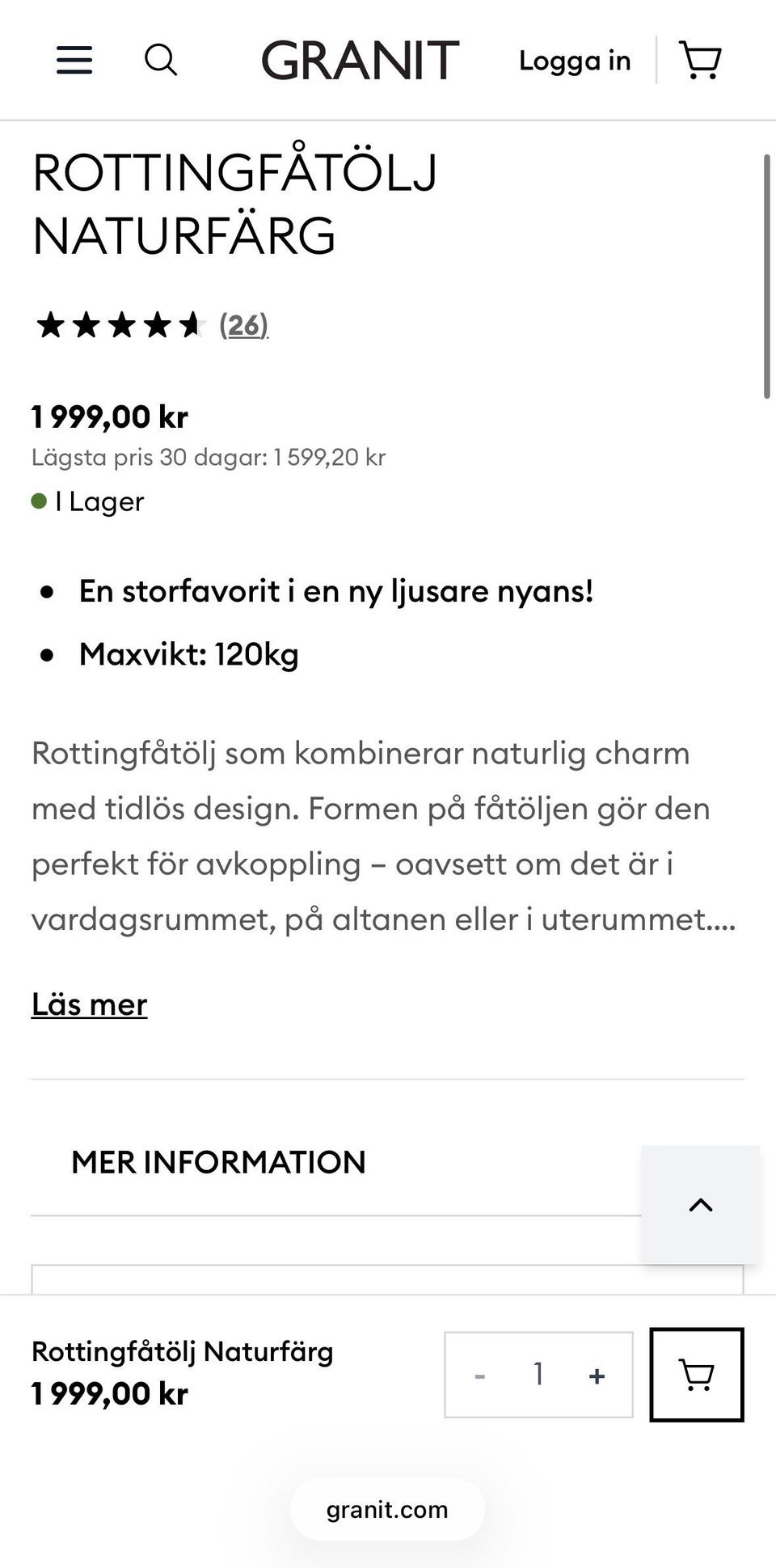The height and width of the screenshot is (1568, 776).
Task: Open the shopping cart in header
Action: click(700, 61)
